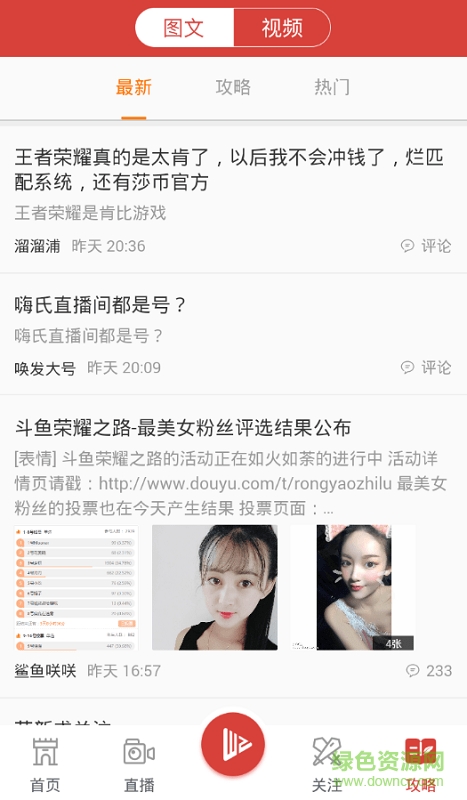Tap the red center video button
The image size is (467, 800).
point(233,744)
